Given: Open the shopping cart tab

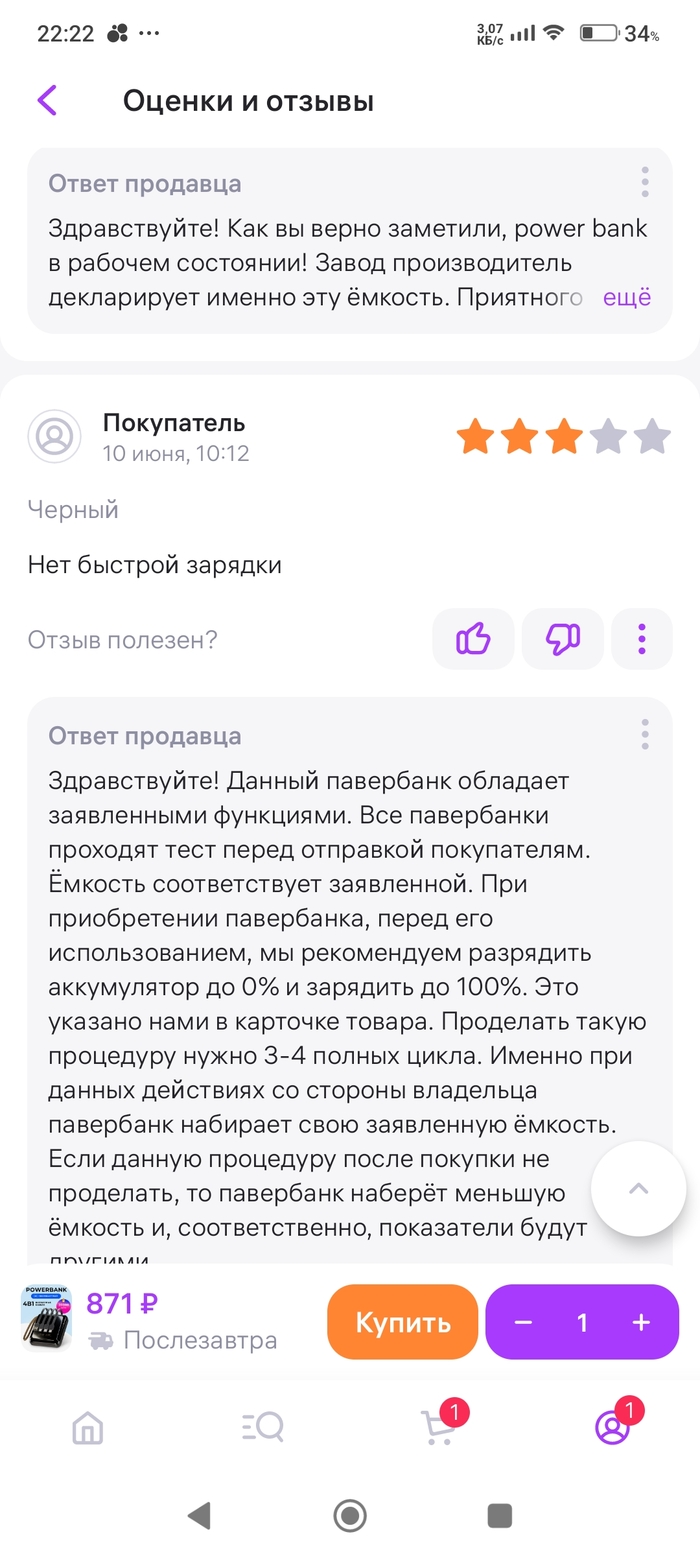Looking at the screenshot, I should click(x=438, y=1428).
